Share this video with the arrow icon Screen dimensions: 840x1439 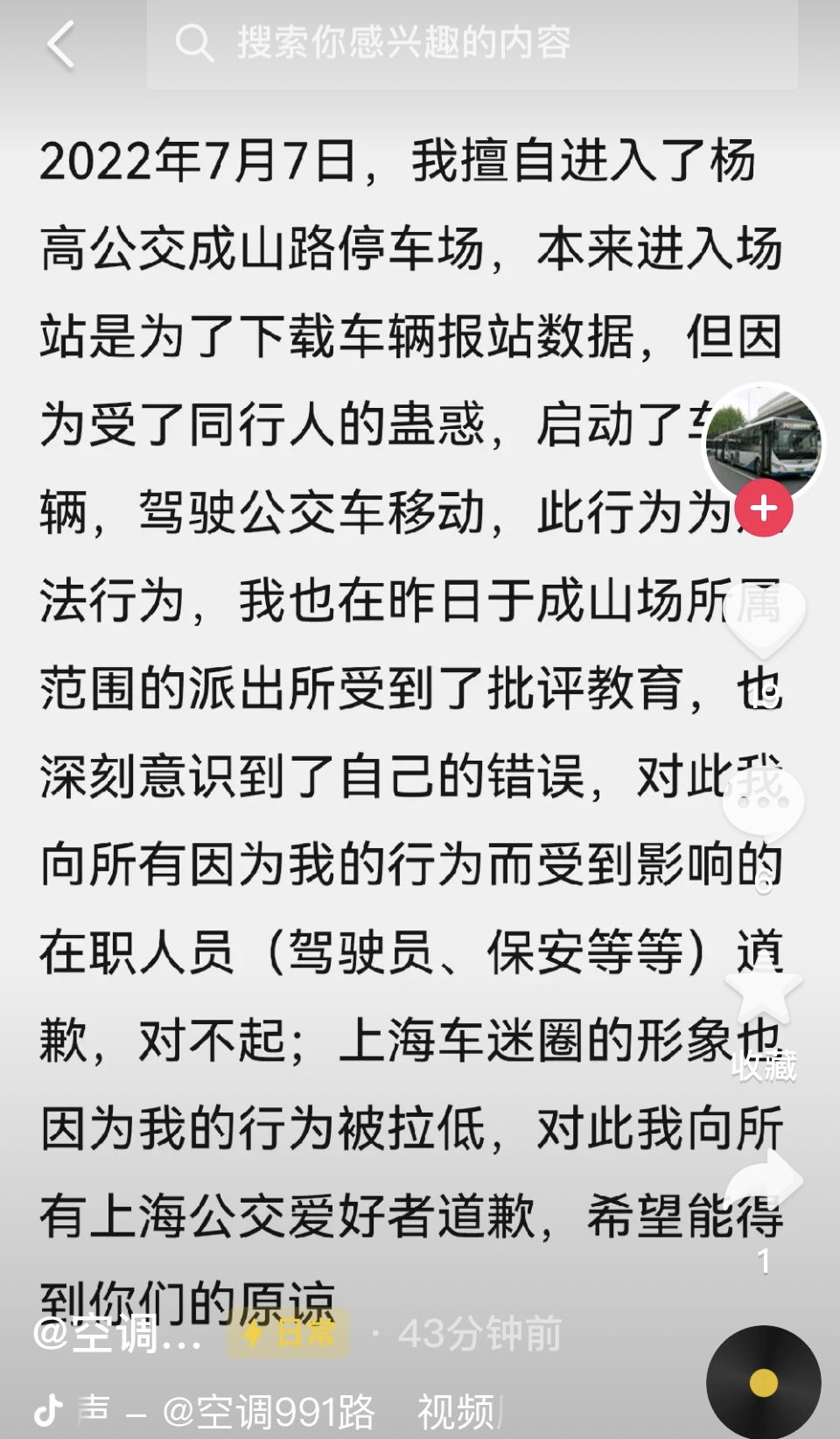pyautogui.click(x=763, y=1182)
